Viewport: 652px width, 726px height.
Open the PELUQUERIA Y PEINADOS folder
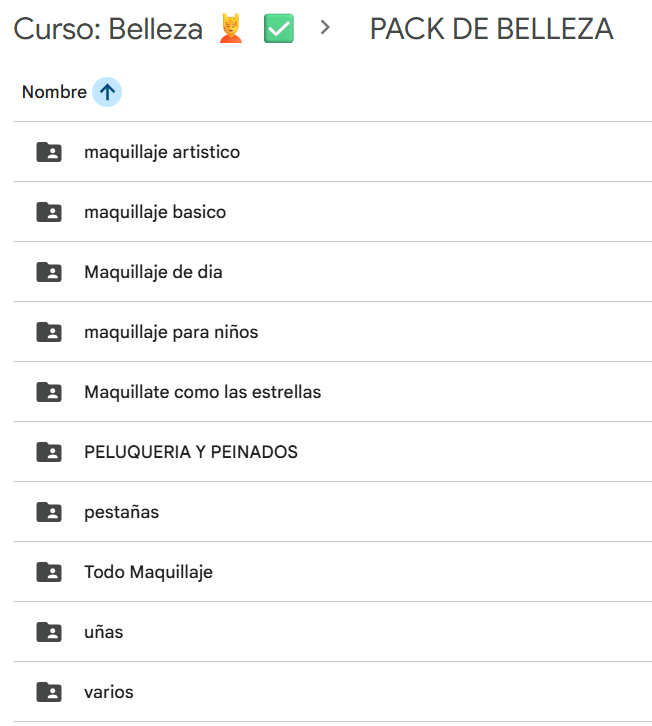[x=191, y=452]
